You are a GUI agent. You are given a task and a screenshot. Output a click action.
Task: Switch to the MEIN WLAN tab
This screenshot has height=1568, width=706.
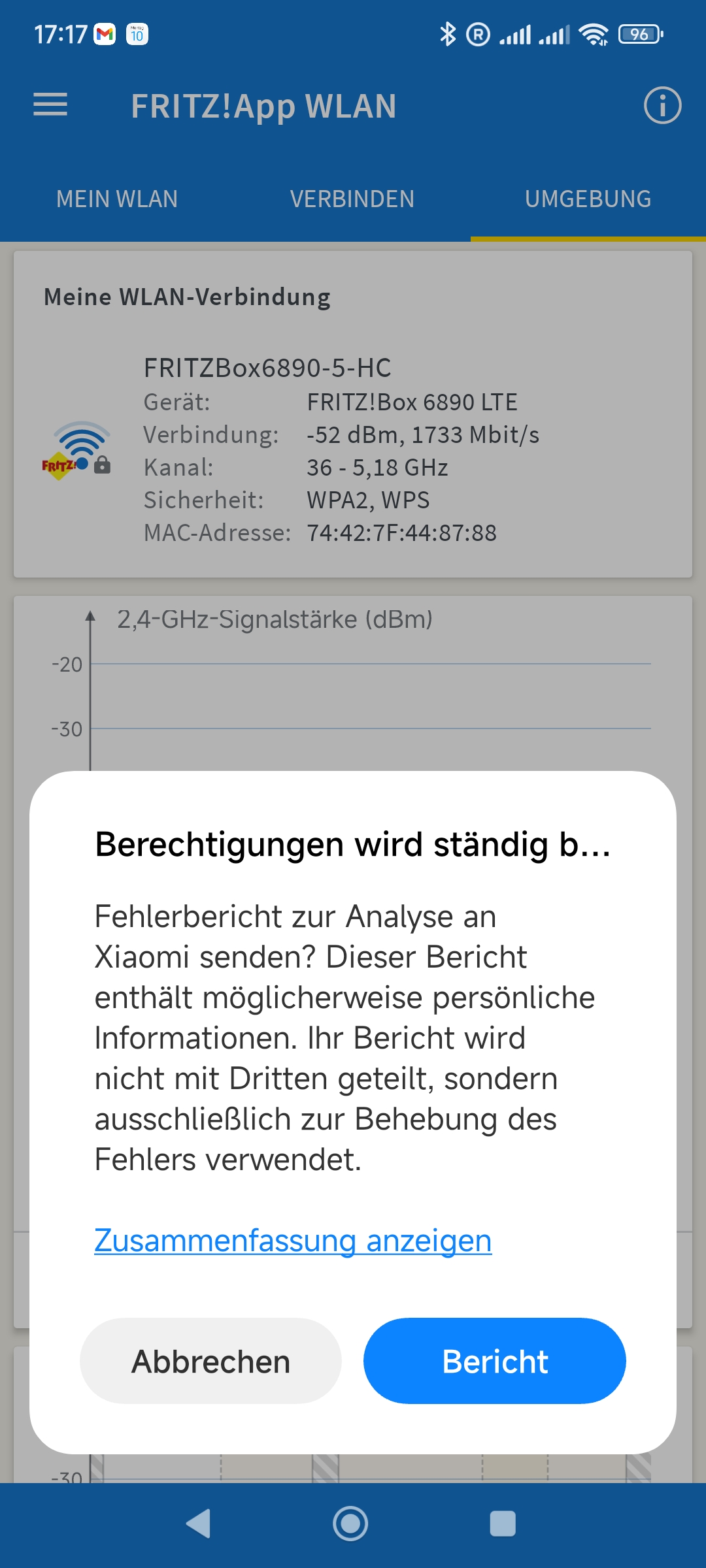(118, 199)
